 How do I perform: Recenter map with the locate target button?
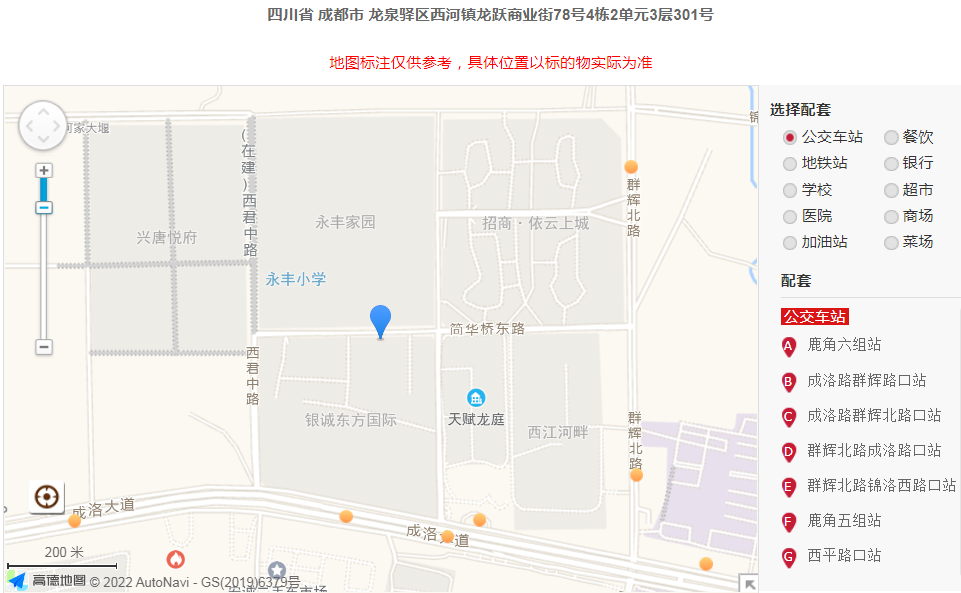pos(46,496)
